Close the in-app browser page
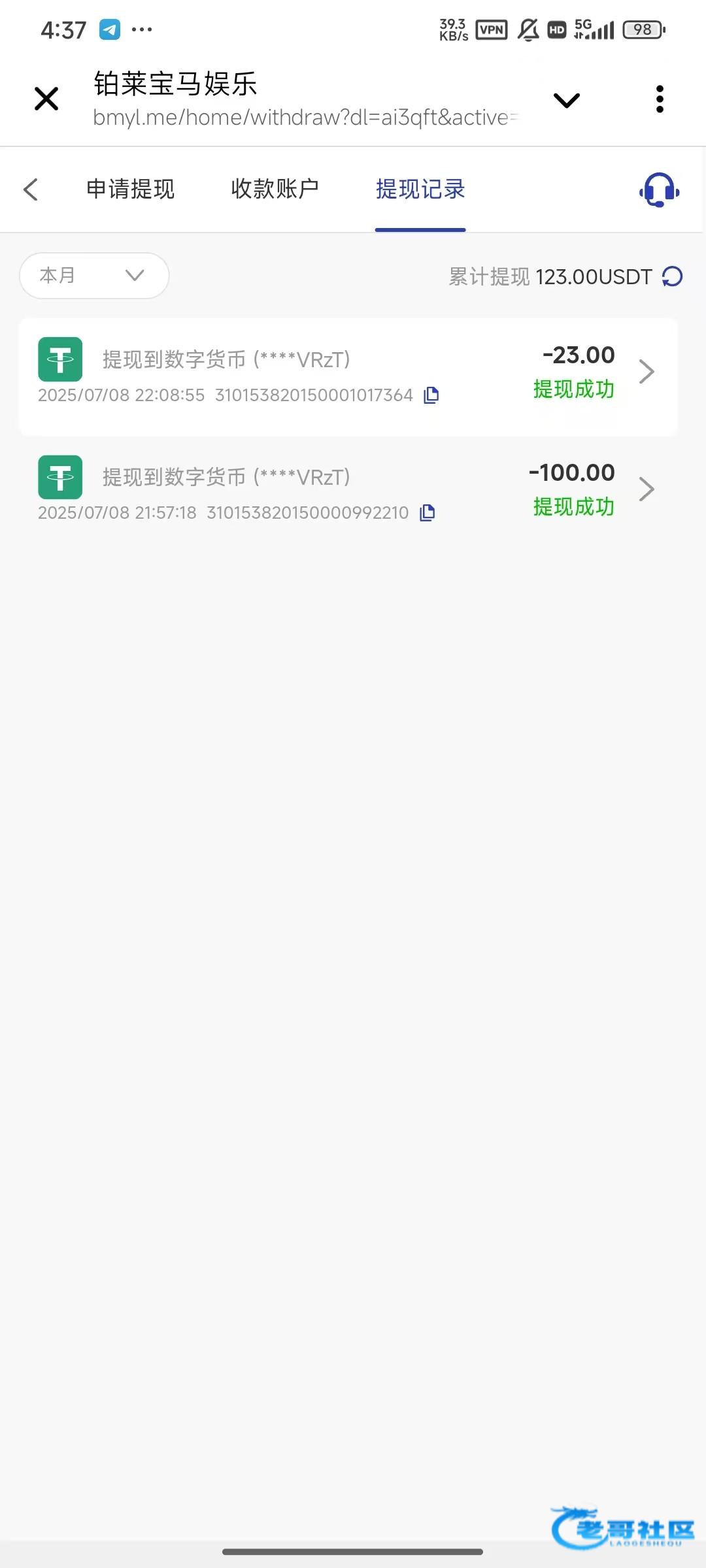 coord(46,99)
